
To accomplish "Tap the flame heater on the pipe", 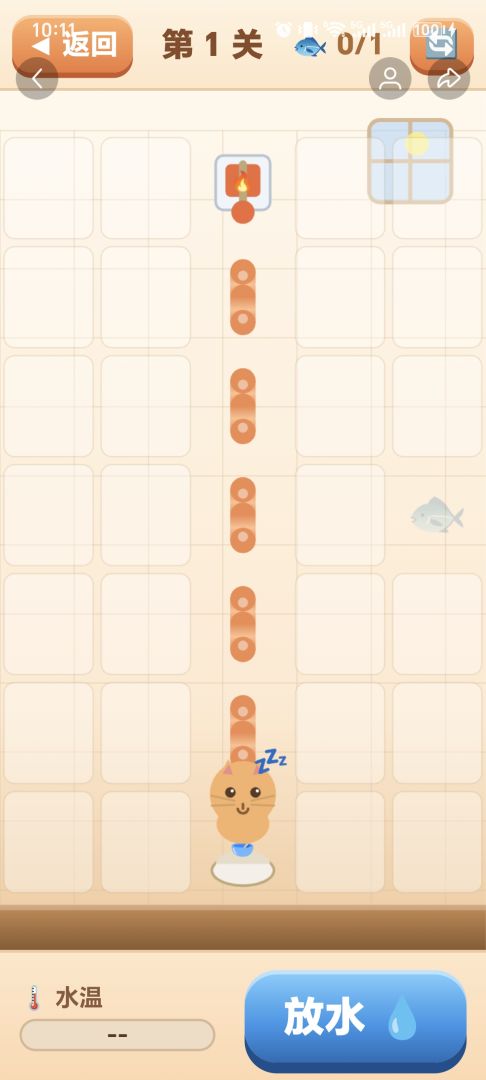I will click(242, 183).
